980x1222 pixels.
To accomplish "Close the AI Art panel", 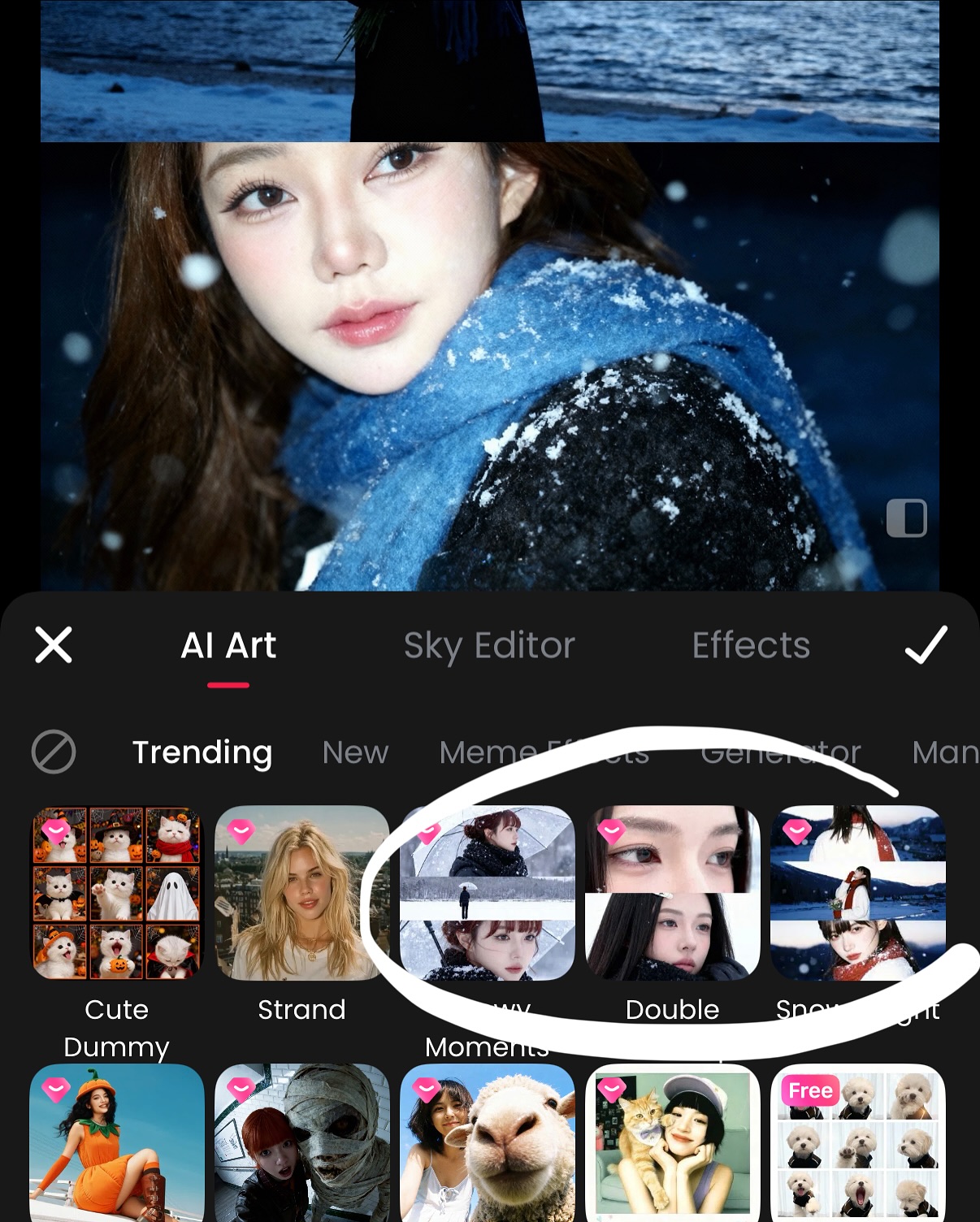I will [54, 645].
